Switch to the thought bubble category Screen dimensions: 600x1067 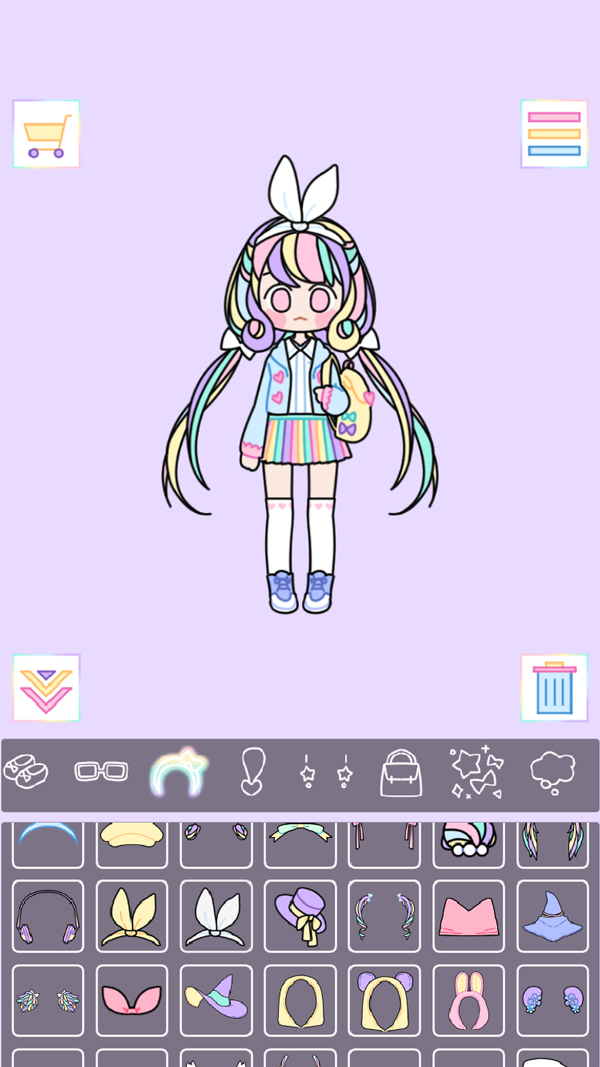click(x=552, y=773)
